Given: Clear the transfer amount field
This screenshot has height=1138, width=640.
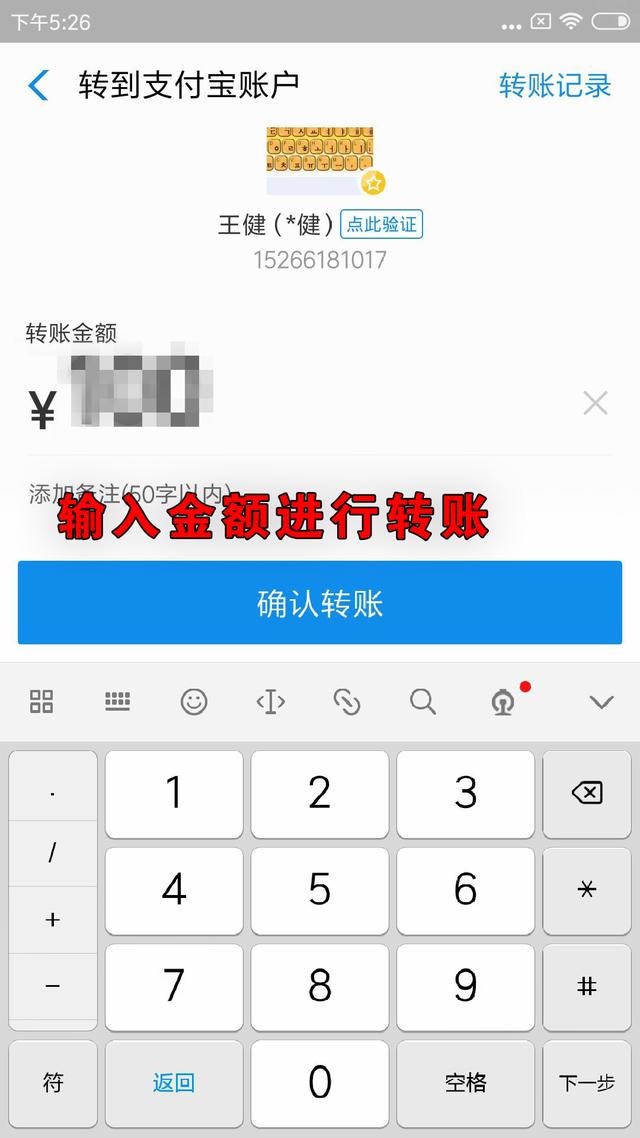Looking at the screenshot, I should (x=595, y=403).
